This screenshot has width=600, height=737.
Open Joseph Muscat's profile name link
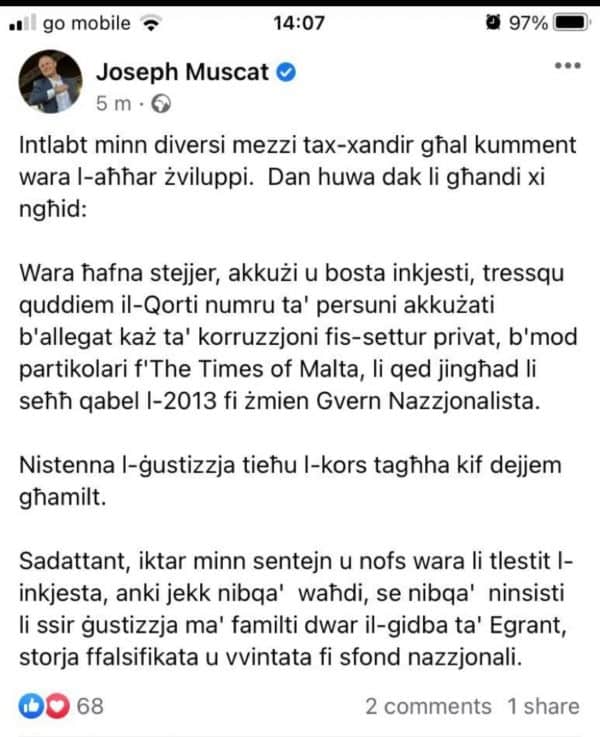(x=181, y=73)
